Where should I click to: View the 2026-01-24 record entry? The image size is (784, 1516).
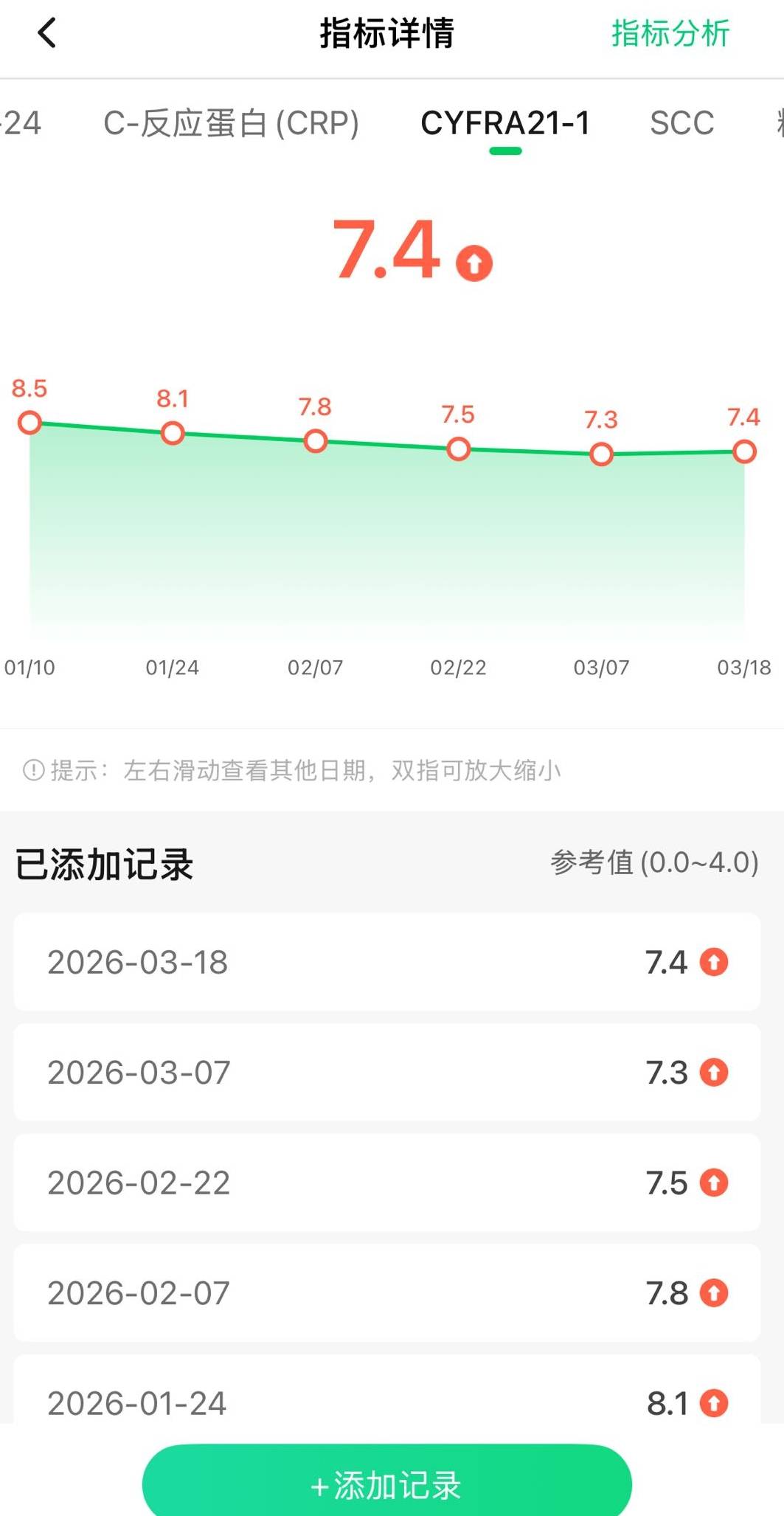coord(387,1398)
